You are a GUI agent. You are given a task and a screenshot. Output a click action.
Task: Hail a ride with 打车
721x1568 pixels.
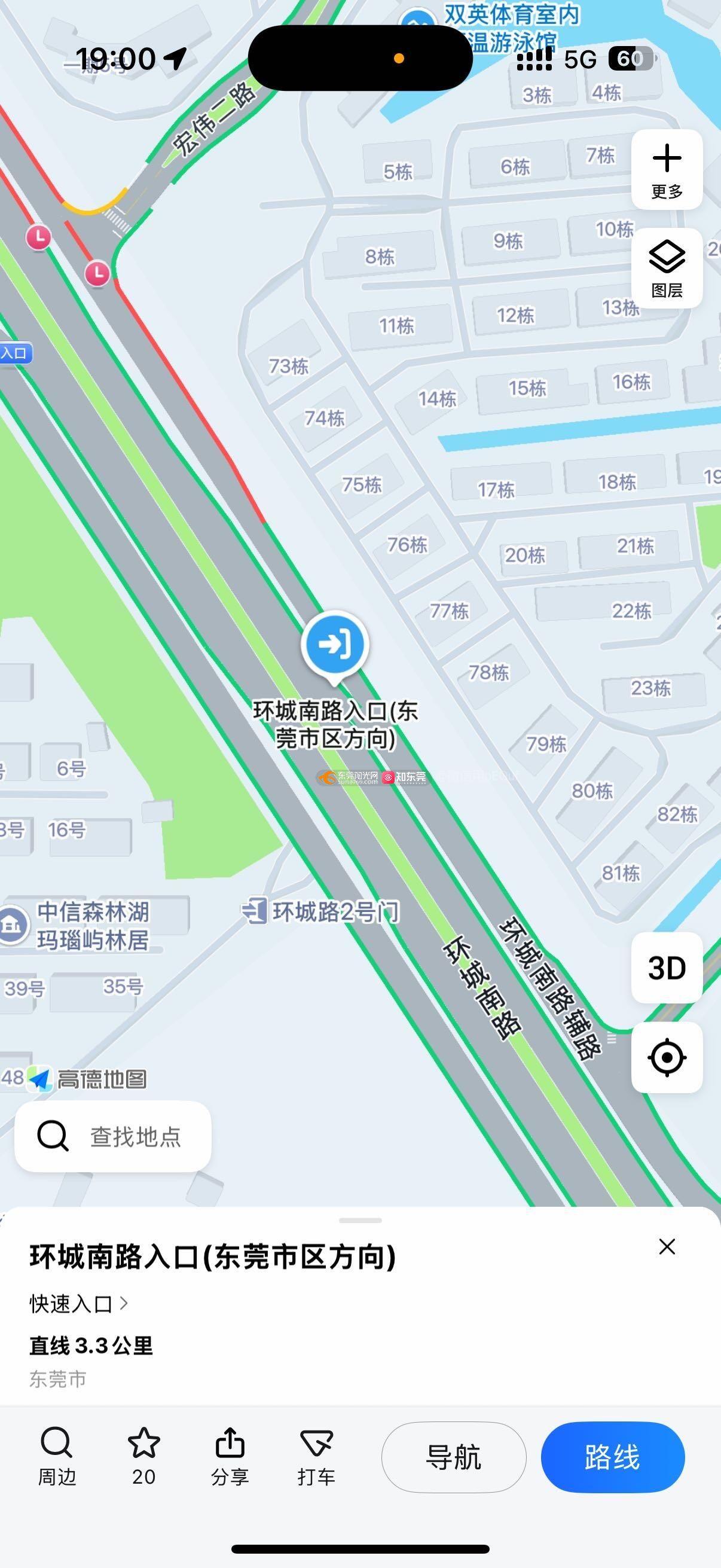coord(316,1457)
